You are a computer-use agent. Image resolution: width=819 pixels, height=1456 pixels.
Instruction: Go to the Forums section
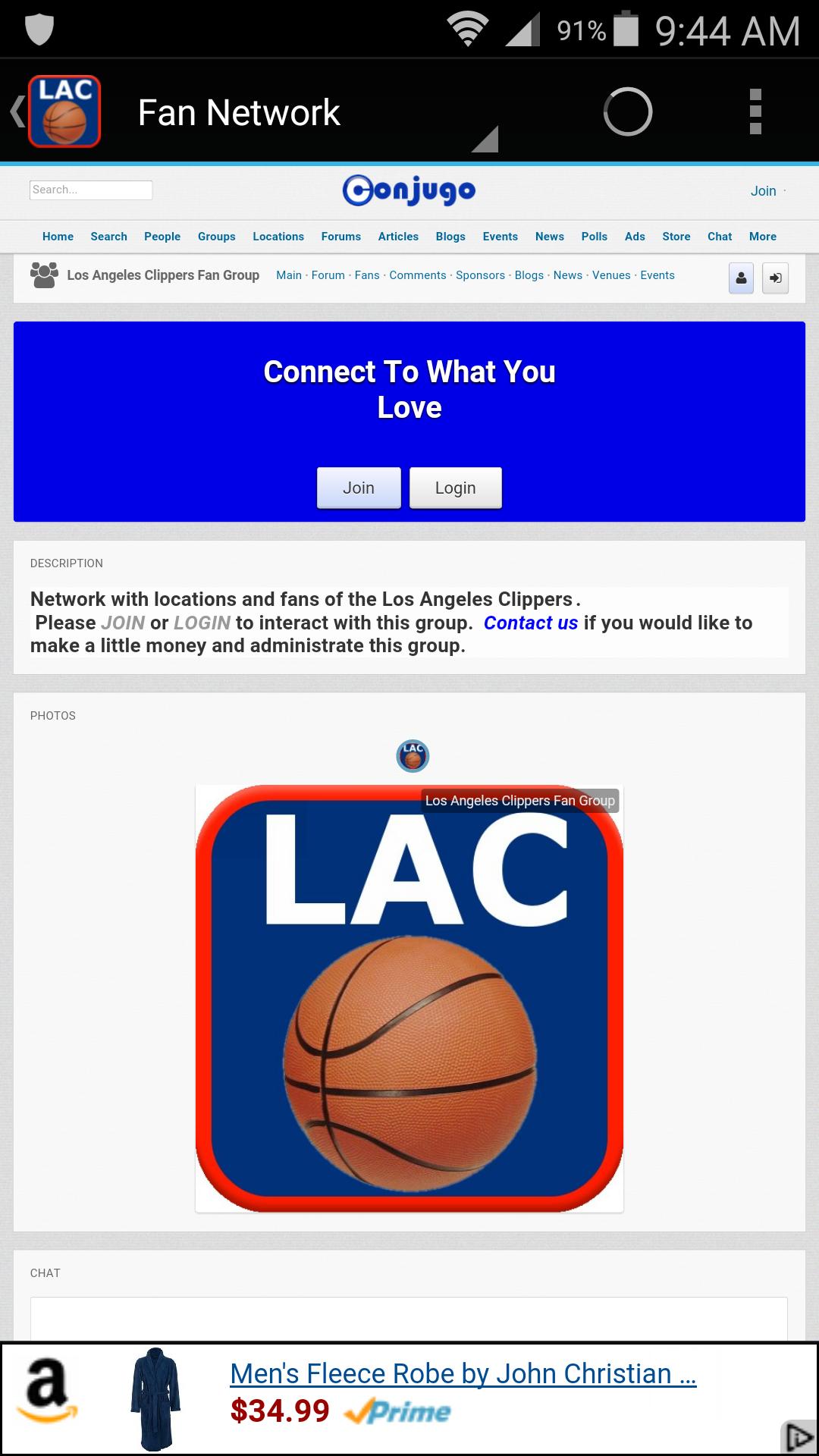[x=340, y=237]
